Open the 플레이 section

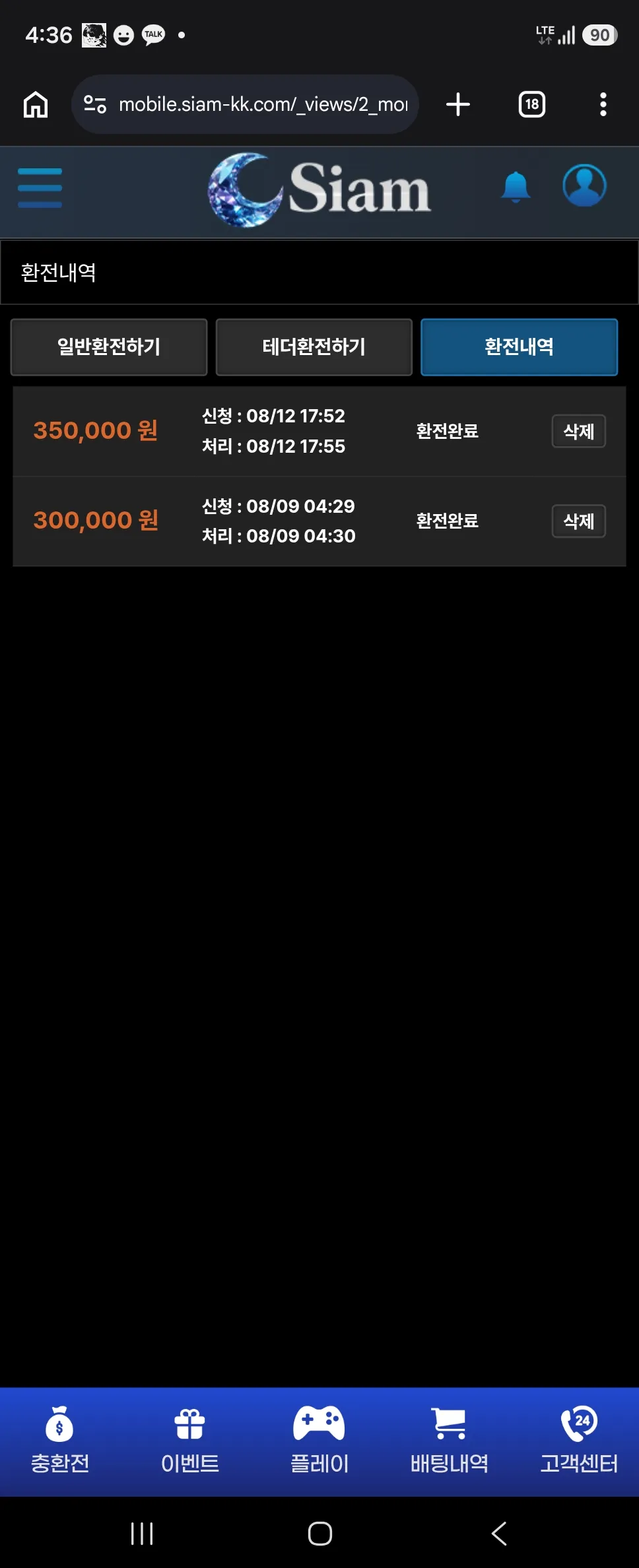click(x=319, y=1441)
